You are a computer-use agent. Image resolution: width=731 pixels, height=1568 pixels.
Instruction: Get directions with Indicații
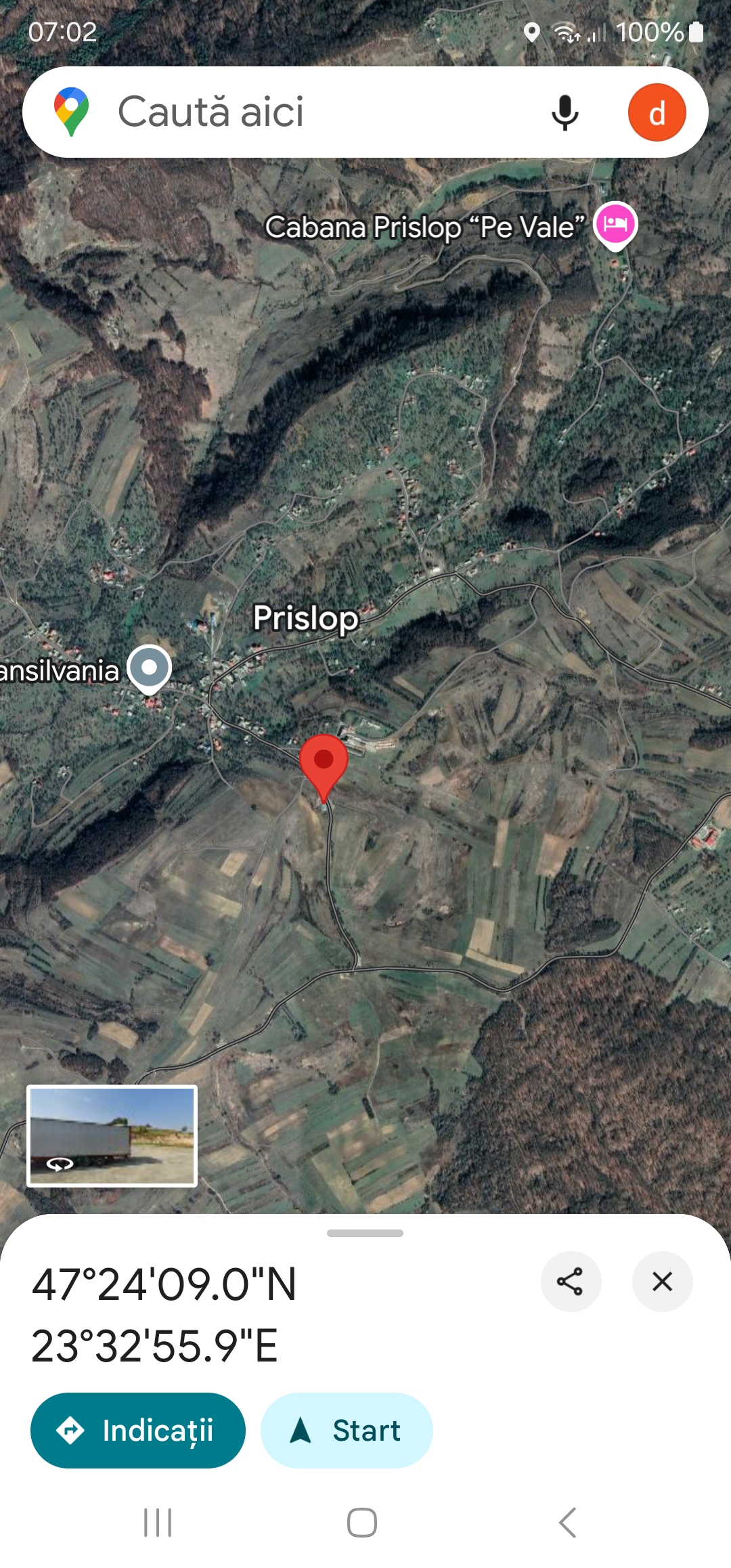click(138, 1430)
